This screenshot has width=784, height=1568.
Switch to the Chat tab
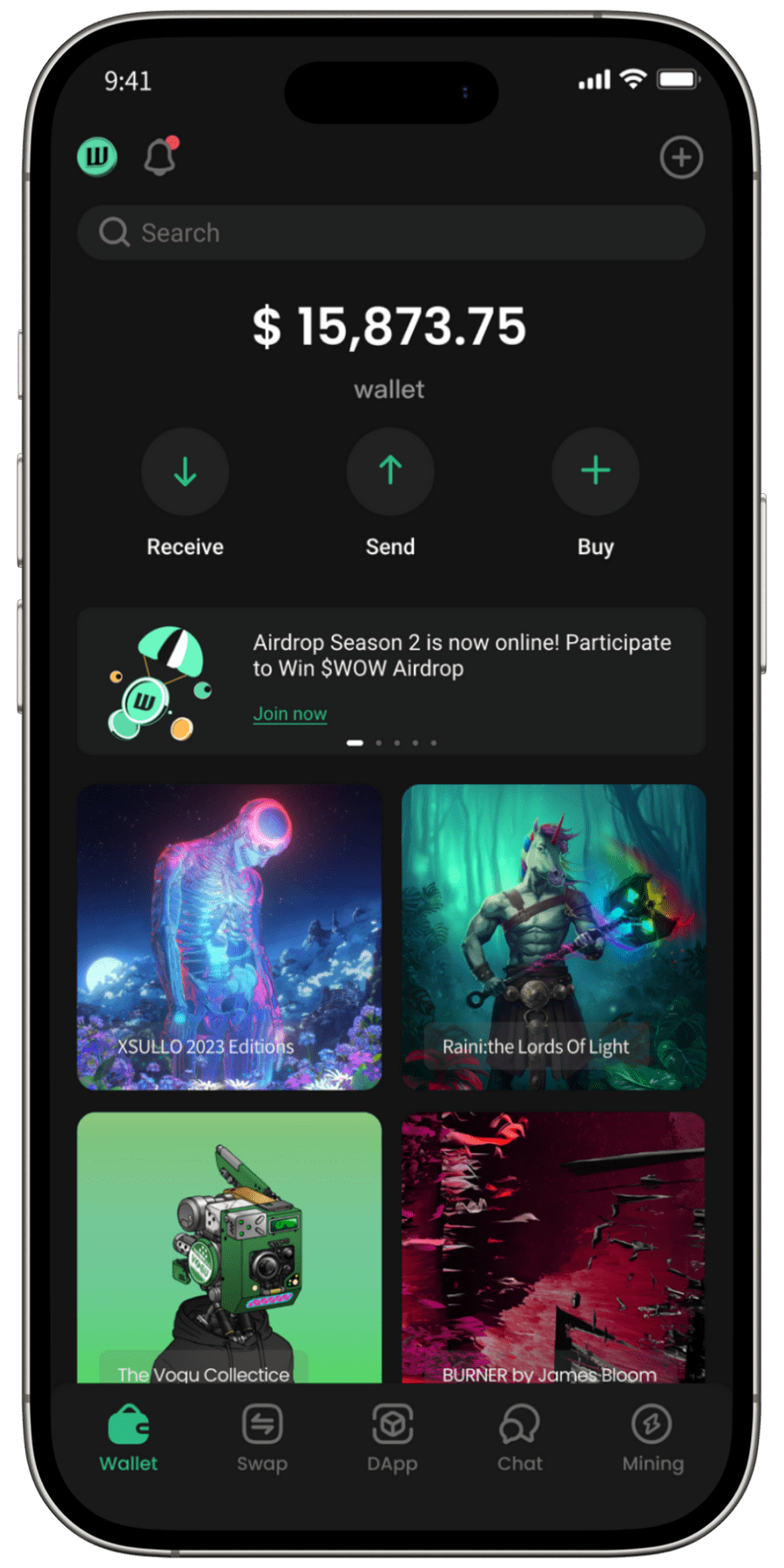pos(520,1437)
